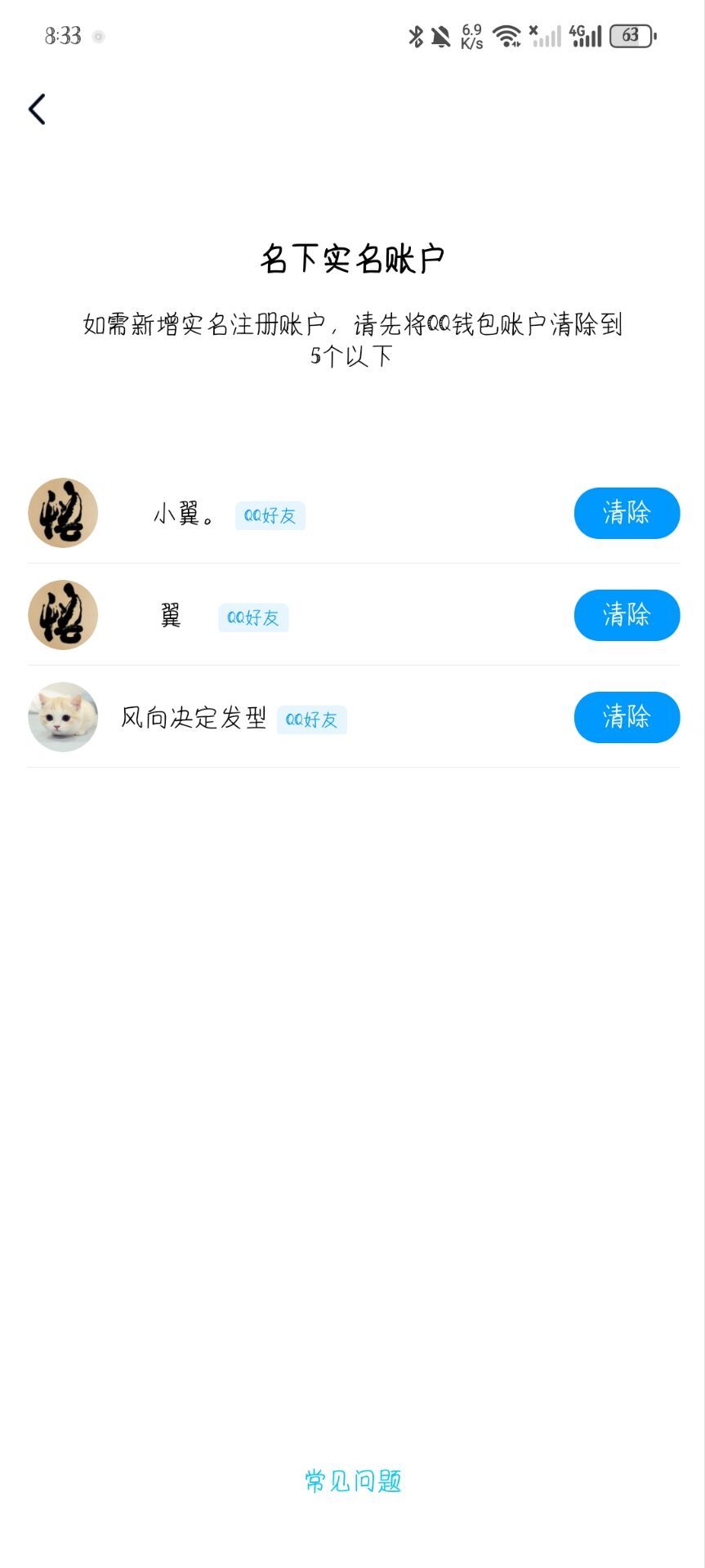The image size is (705, 1568).
Task: Tap the QQ好友 tag beside 小翼。
Action: point(270,514)
